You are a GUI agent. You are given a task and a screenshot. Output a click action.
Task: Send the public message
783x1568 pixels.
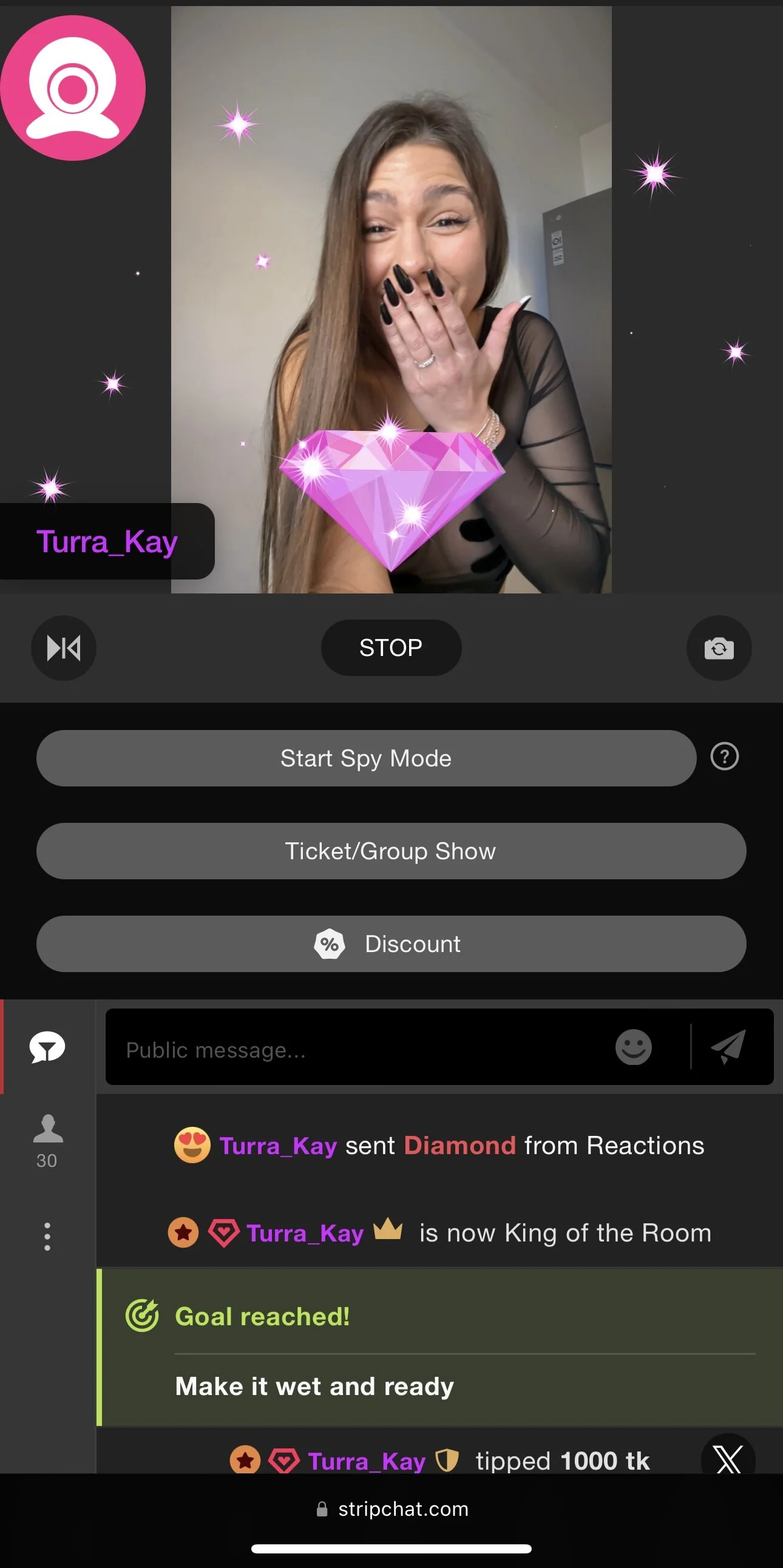point(729,1047)
